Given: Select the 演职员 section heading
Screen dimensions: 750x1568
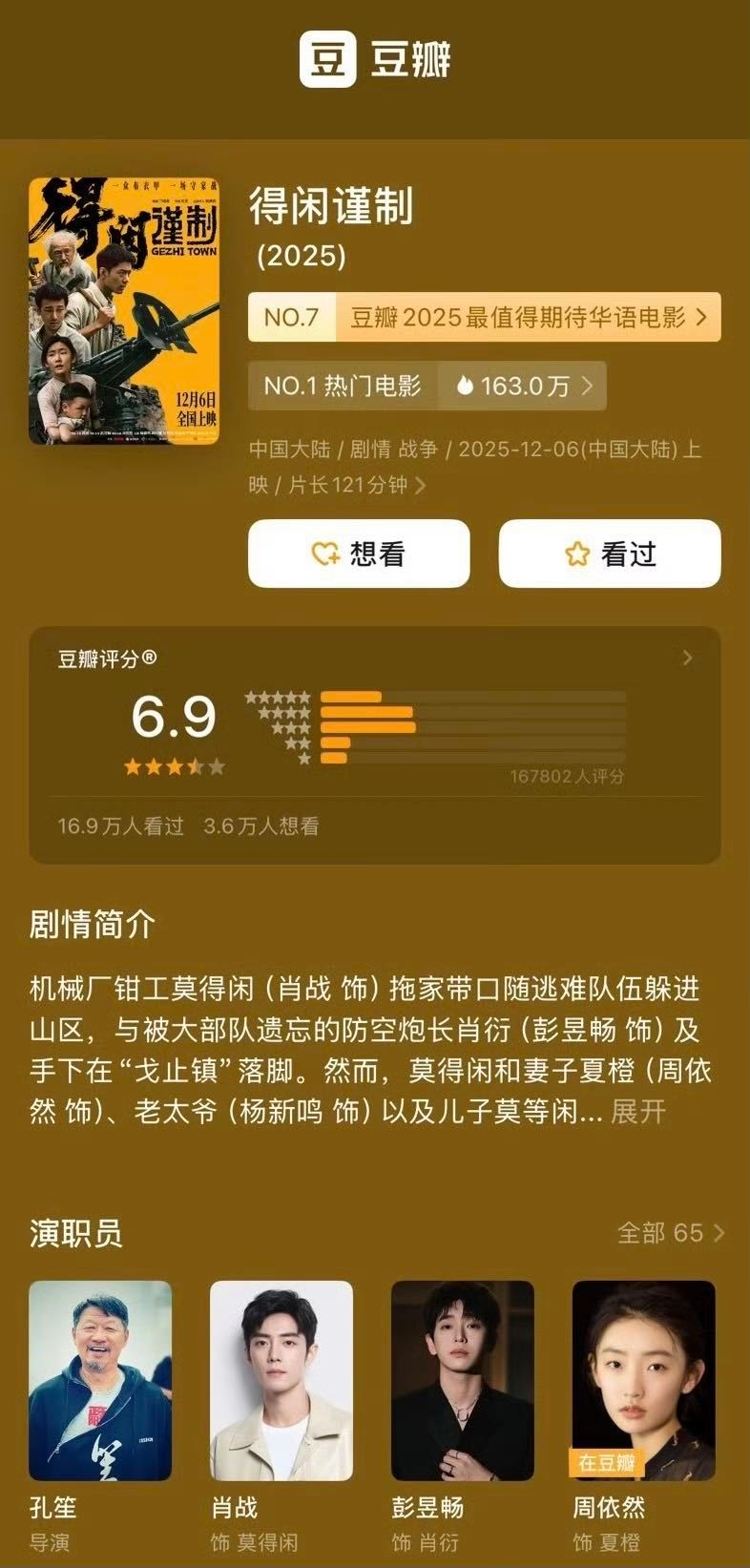Looking at the screenshot, I should [77, 1232].
